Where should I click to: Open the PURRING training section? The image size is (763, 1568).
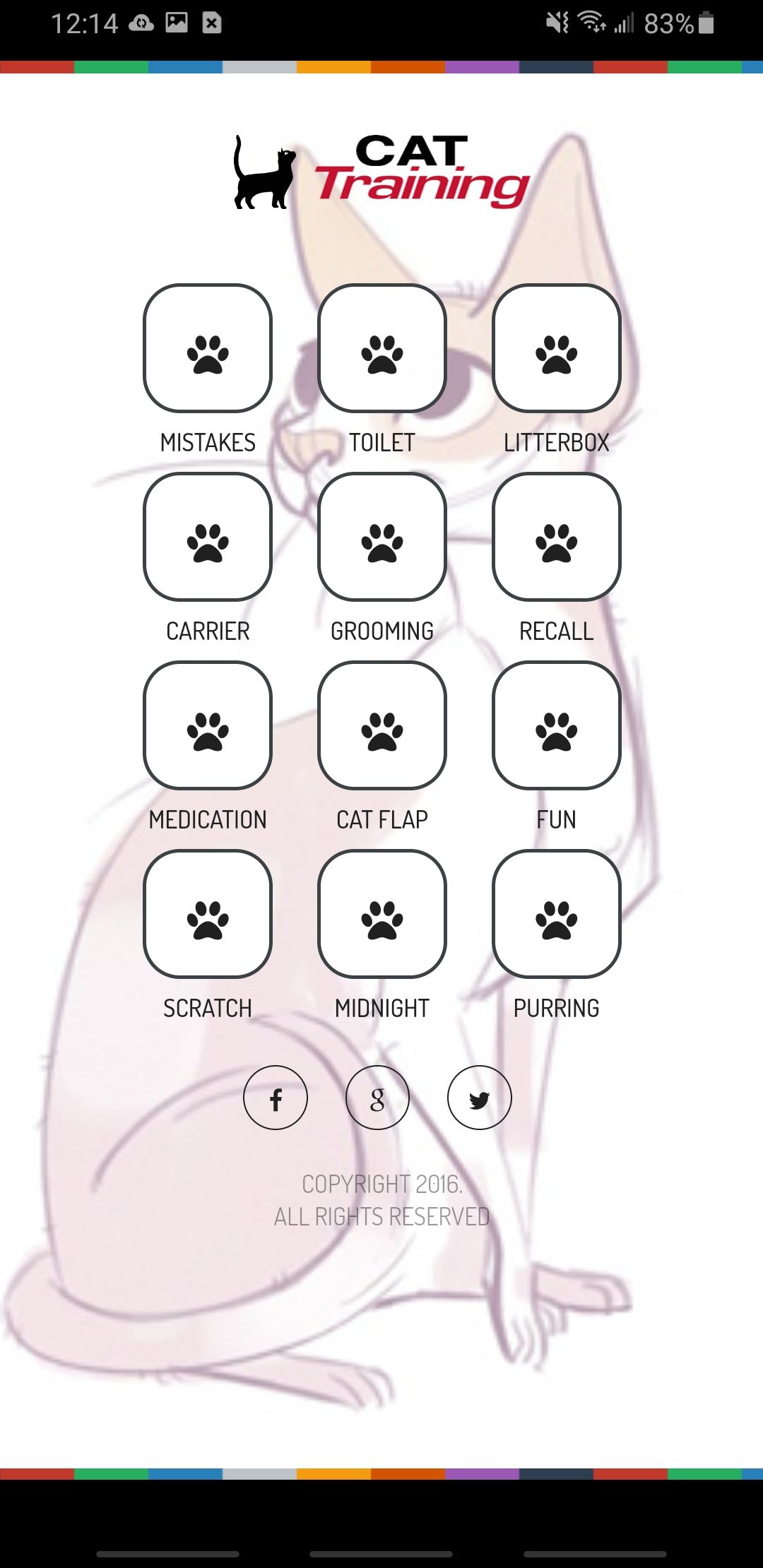point(556,915)
